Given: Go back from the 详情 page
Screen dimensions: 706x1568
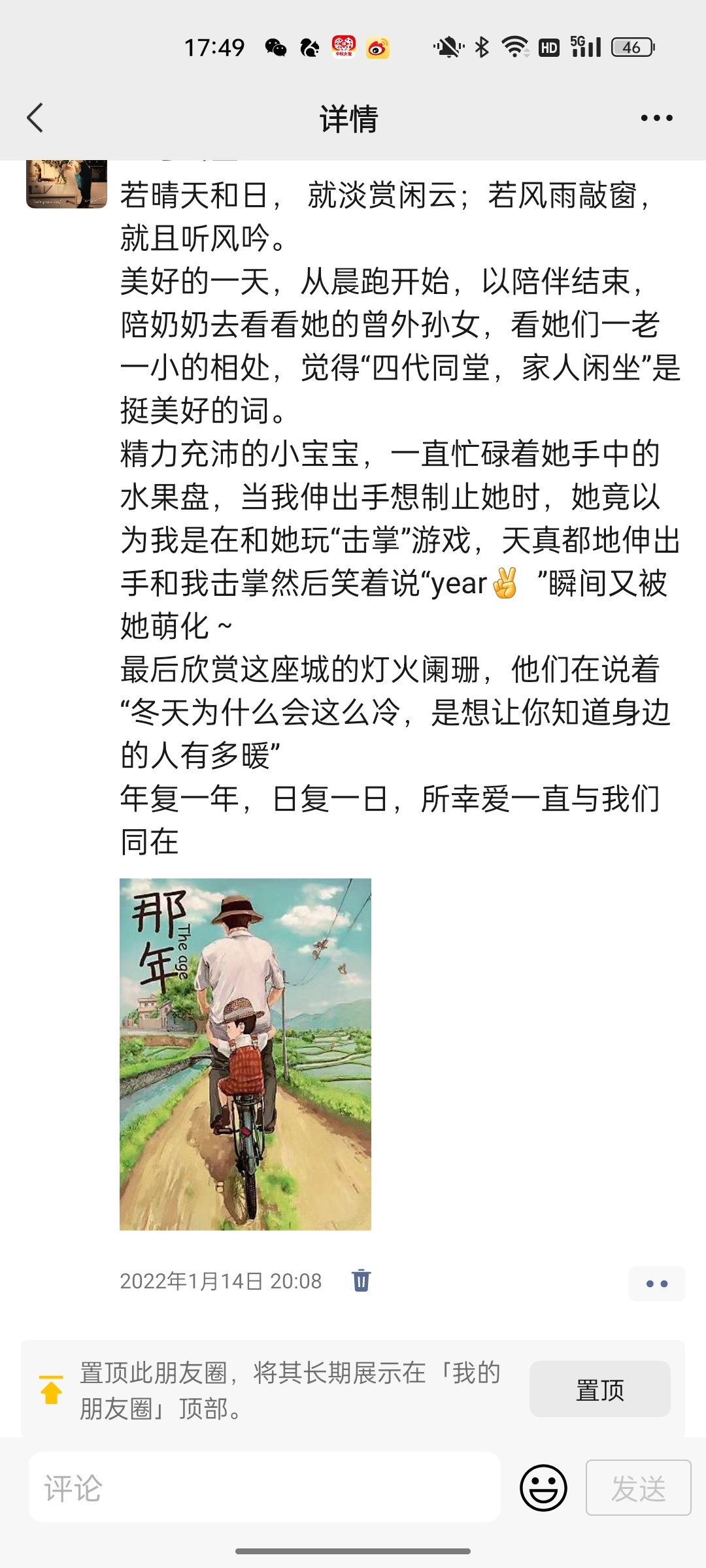Looking at the screenshot, I should [x=35, y=118].
